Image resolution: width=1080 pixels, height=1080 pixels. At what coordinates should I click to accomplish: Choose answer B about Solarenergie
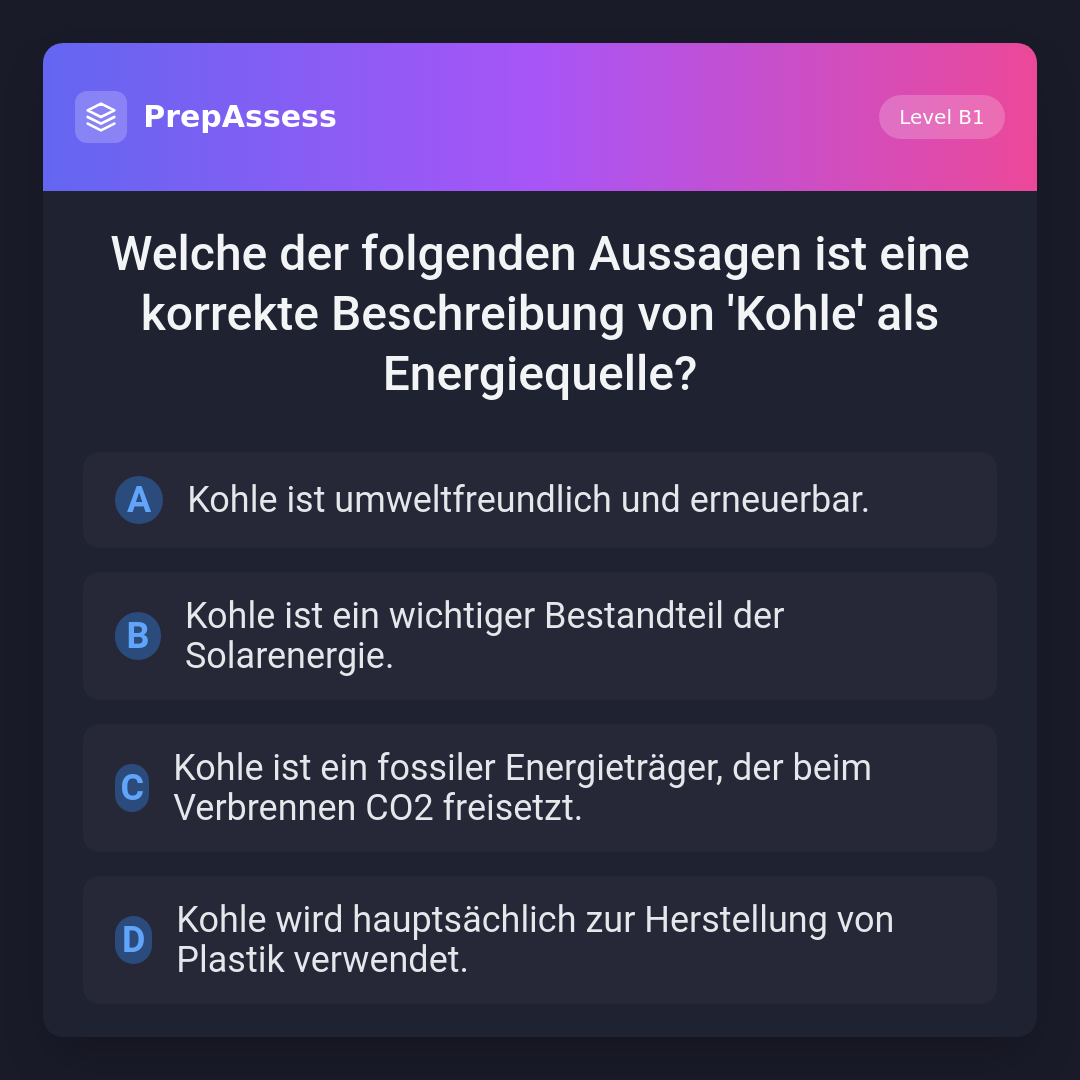tap(540, 636)
